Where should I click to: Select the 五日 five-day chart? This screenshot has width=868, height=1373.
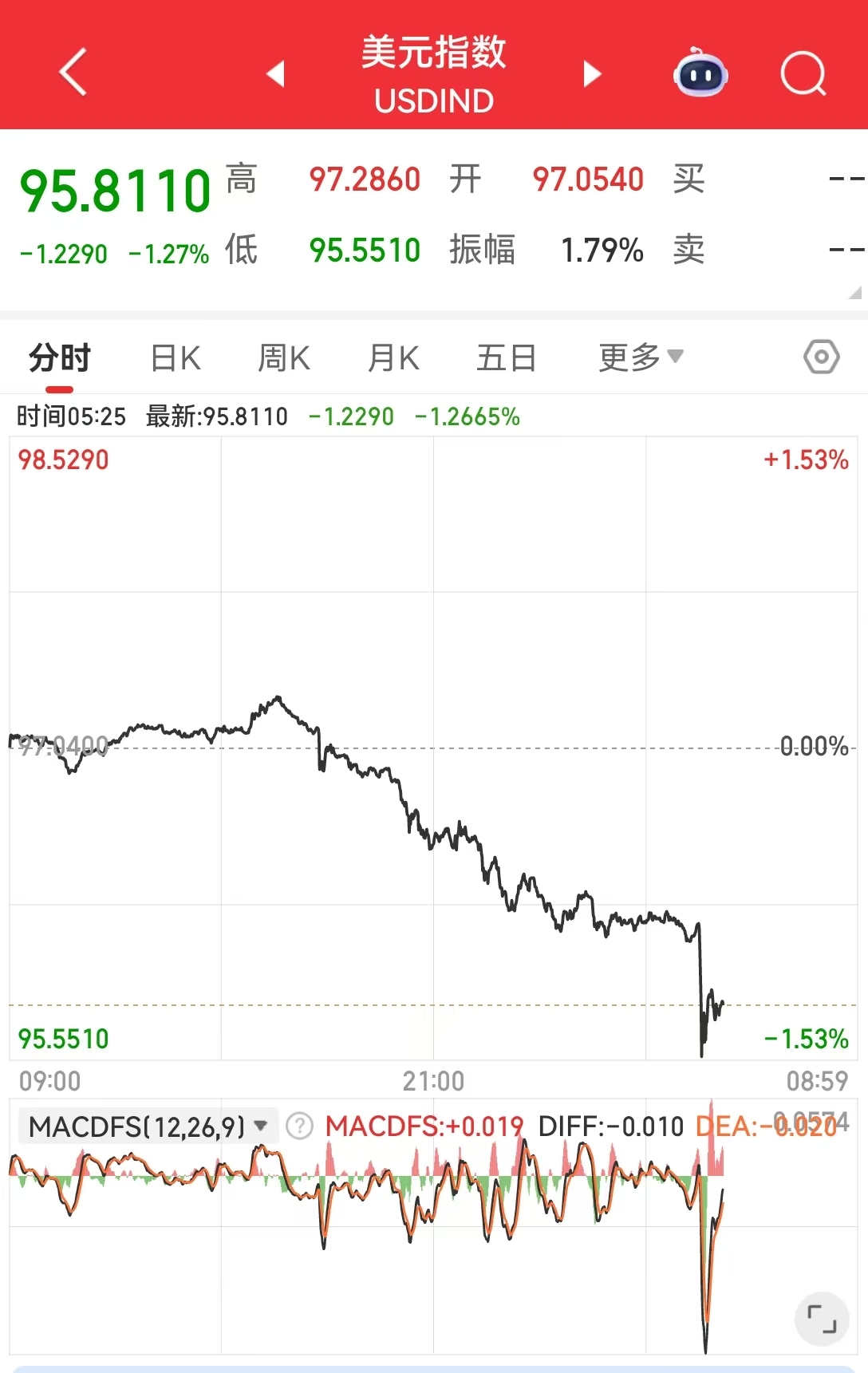click(506, 358)
